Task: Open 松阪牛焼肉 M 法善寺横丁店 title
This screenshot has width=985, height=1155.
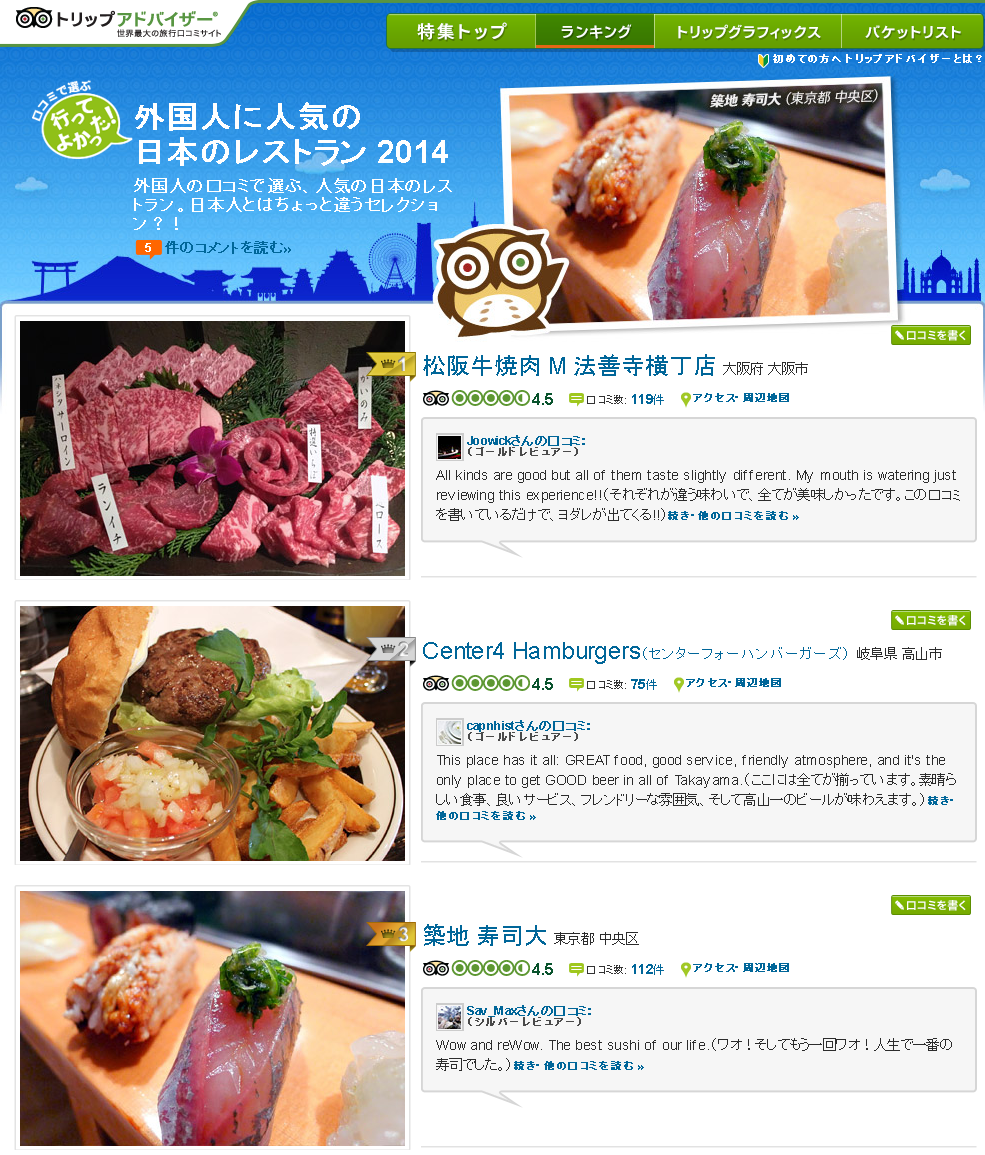Action: pos(568,365)
